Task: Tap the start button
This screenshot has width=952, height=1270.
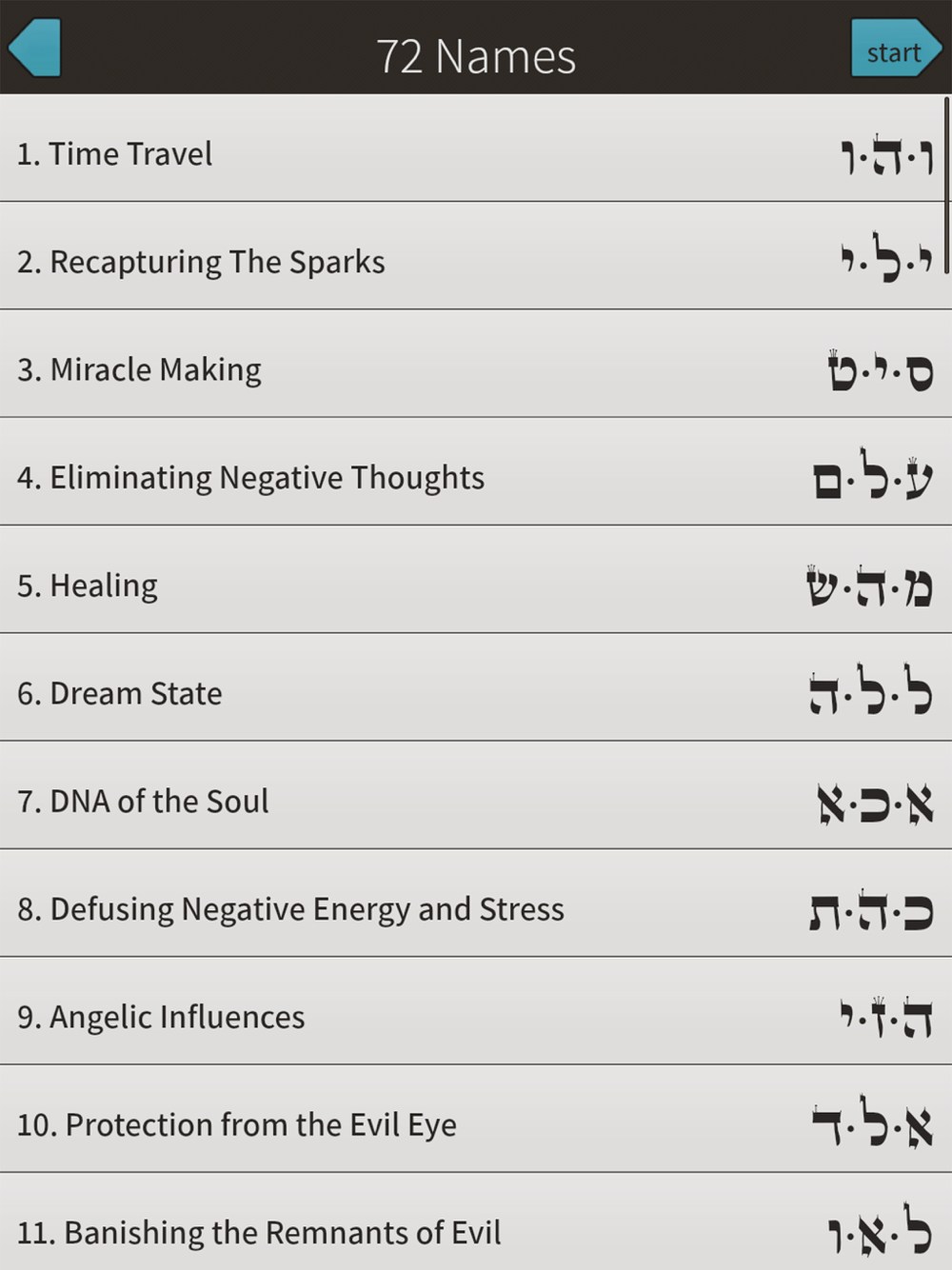Action: [895, 50]
